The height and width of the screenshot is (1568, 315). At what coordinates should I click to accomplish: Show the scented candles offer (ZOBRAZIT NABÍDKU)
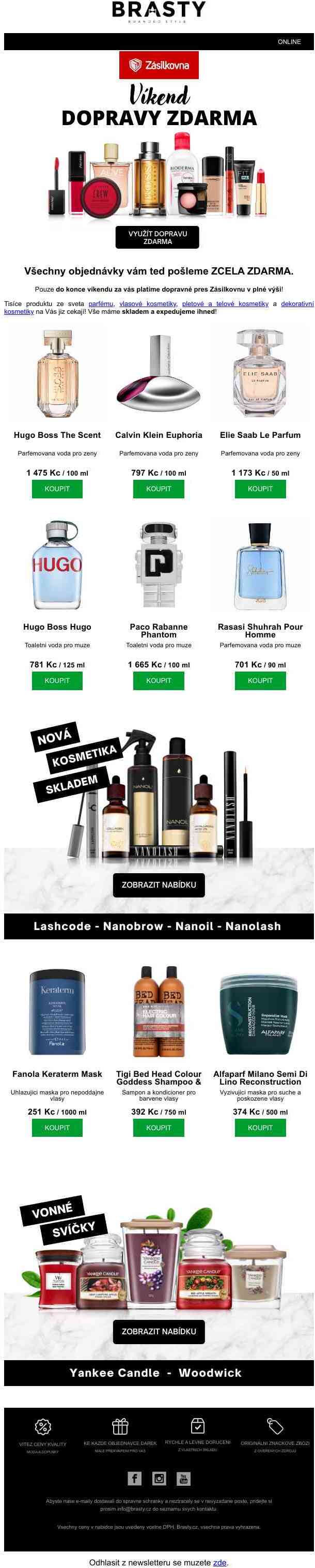(x=159, y=1331)
